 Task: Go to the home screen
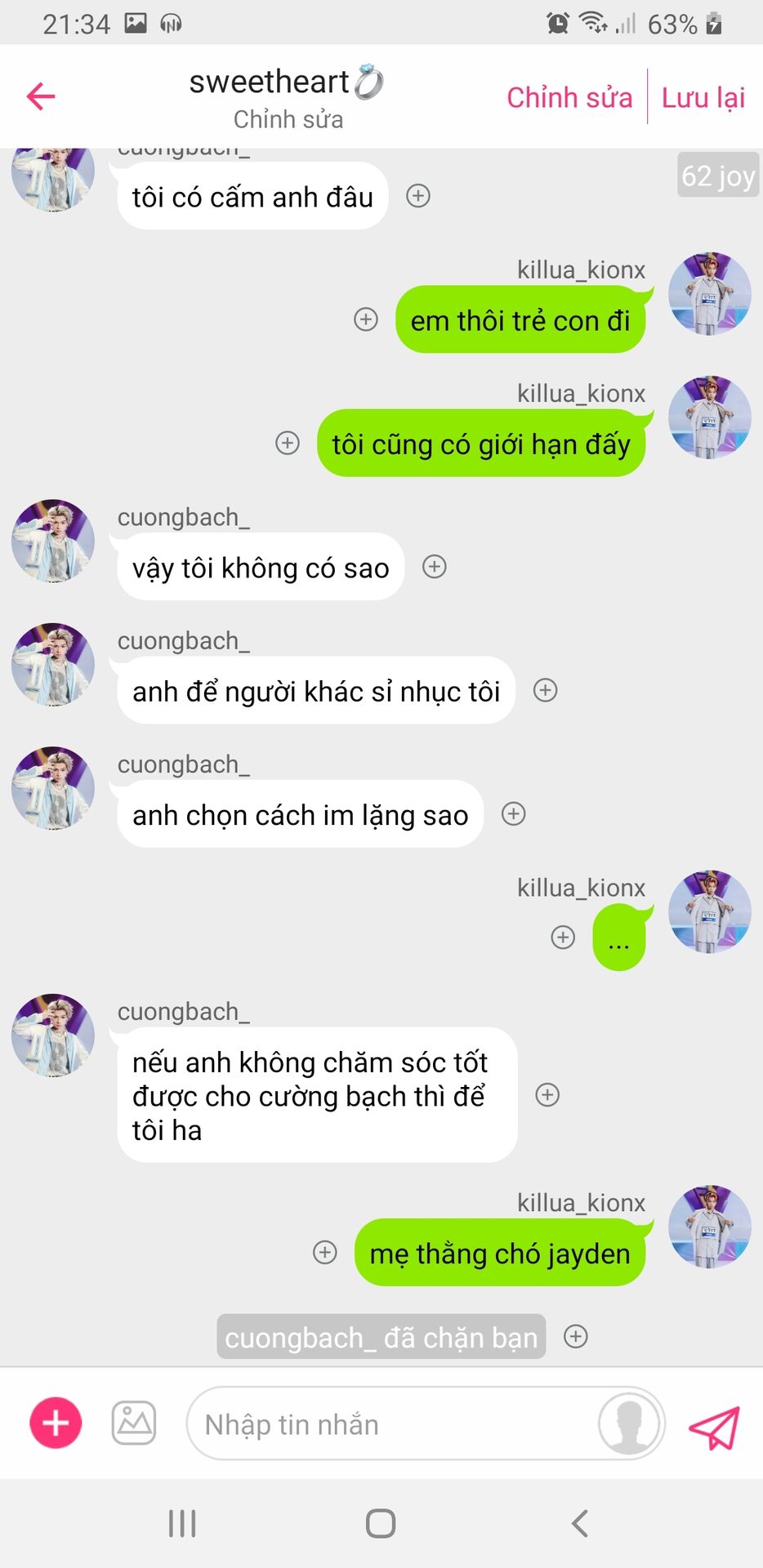[x=381, y=1523]
